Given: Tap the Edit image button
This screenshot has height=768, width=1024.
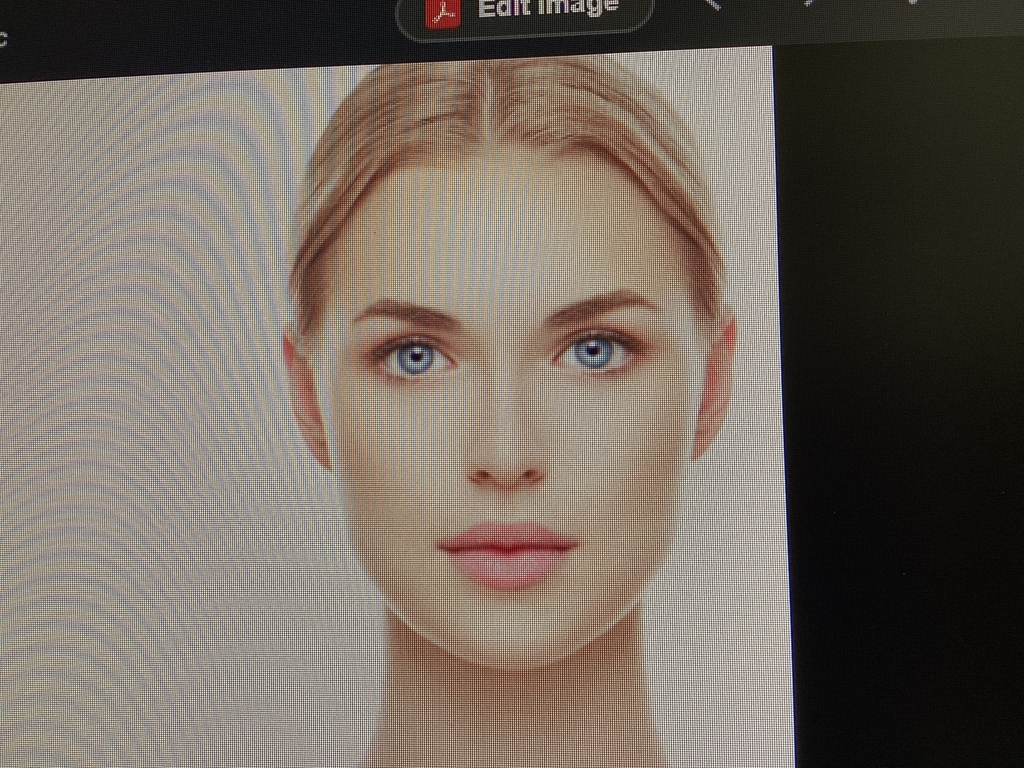Looking at the screenshot, I should click(x=526, y=12).
